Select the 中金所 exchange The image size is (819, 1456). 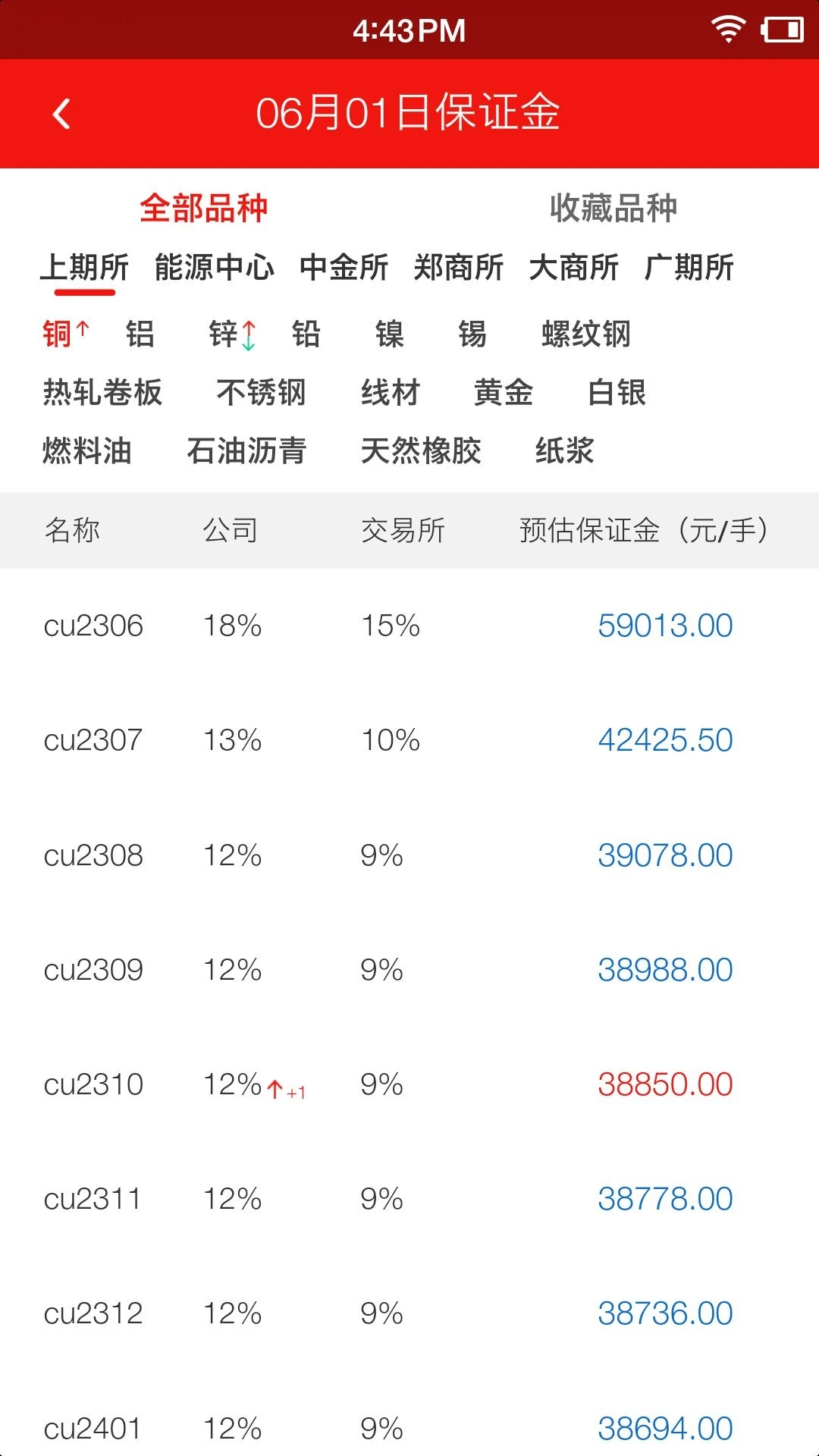pos(344,268)
